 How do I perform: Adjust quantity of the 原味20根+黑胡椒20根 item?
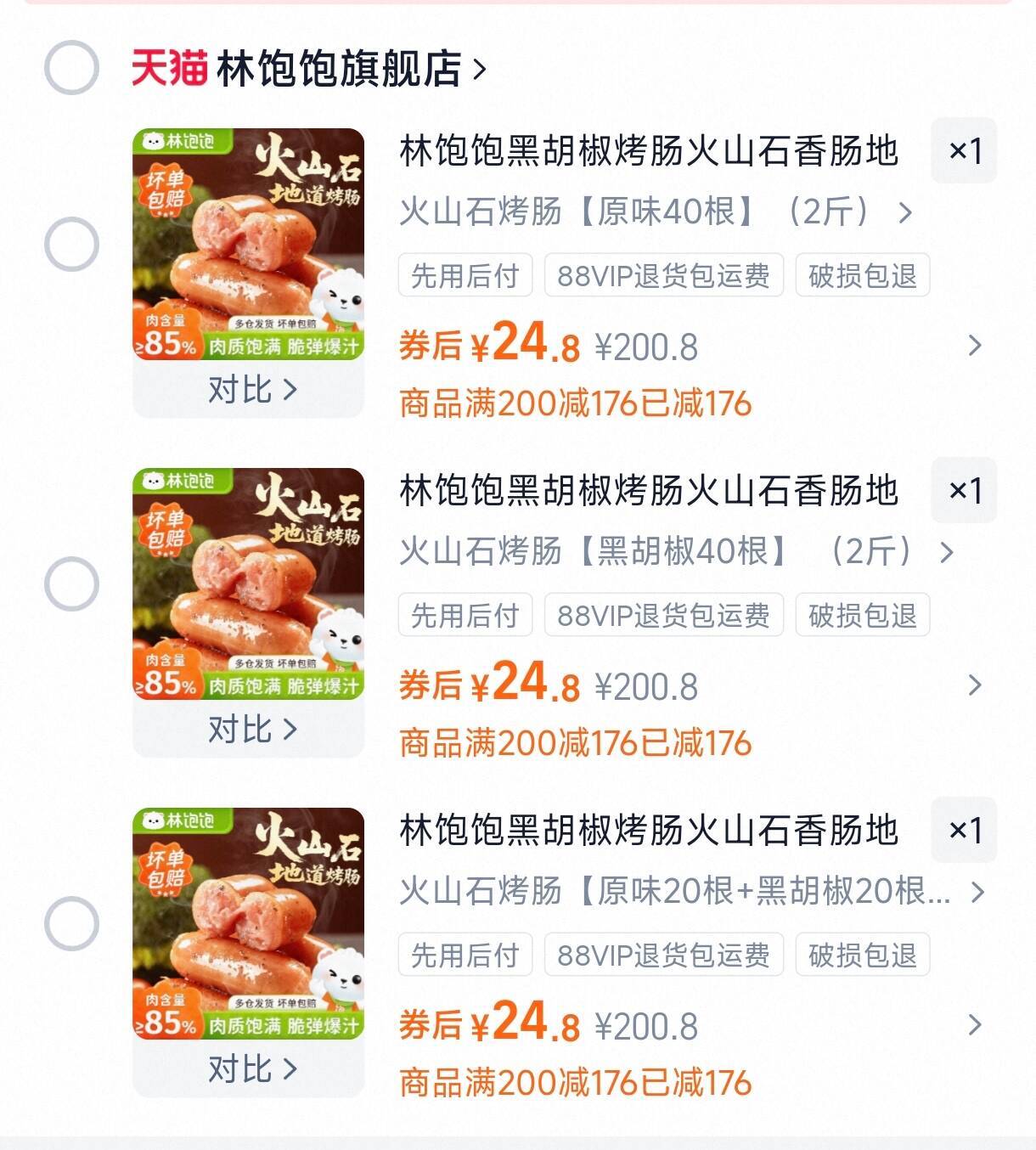click(964, 831)
